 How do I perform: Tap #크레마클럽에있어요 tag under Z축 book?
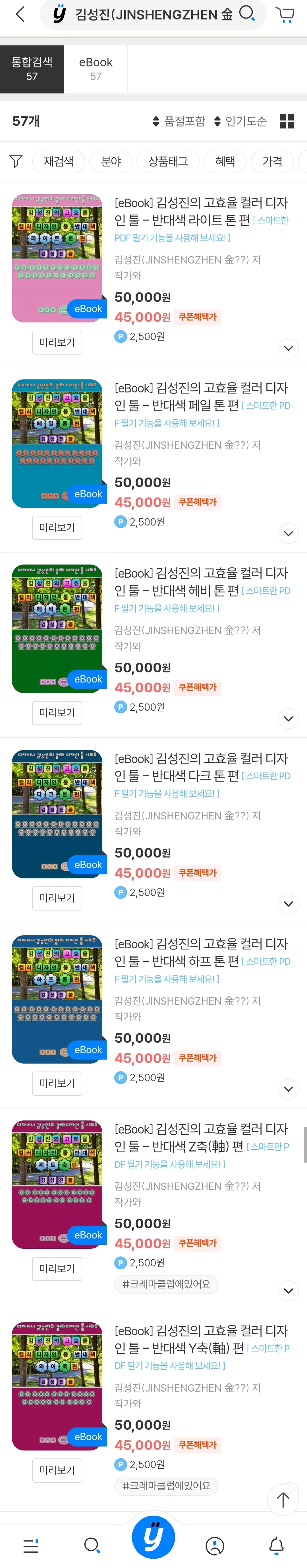click(x=166, y=1284)
